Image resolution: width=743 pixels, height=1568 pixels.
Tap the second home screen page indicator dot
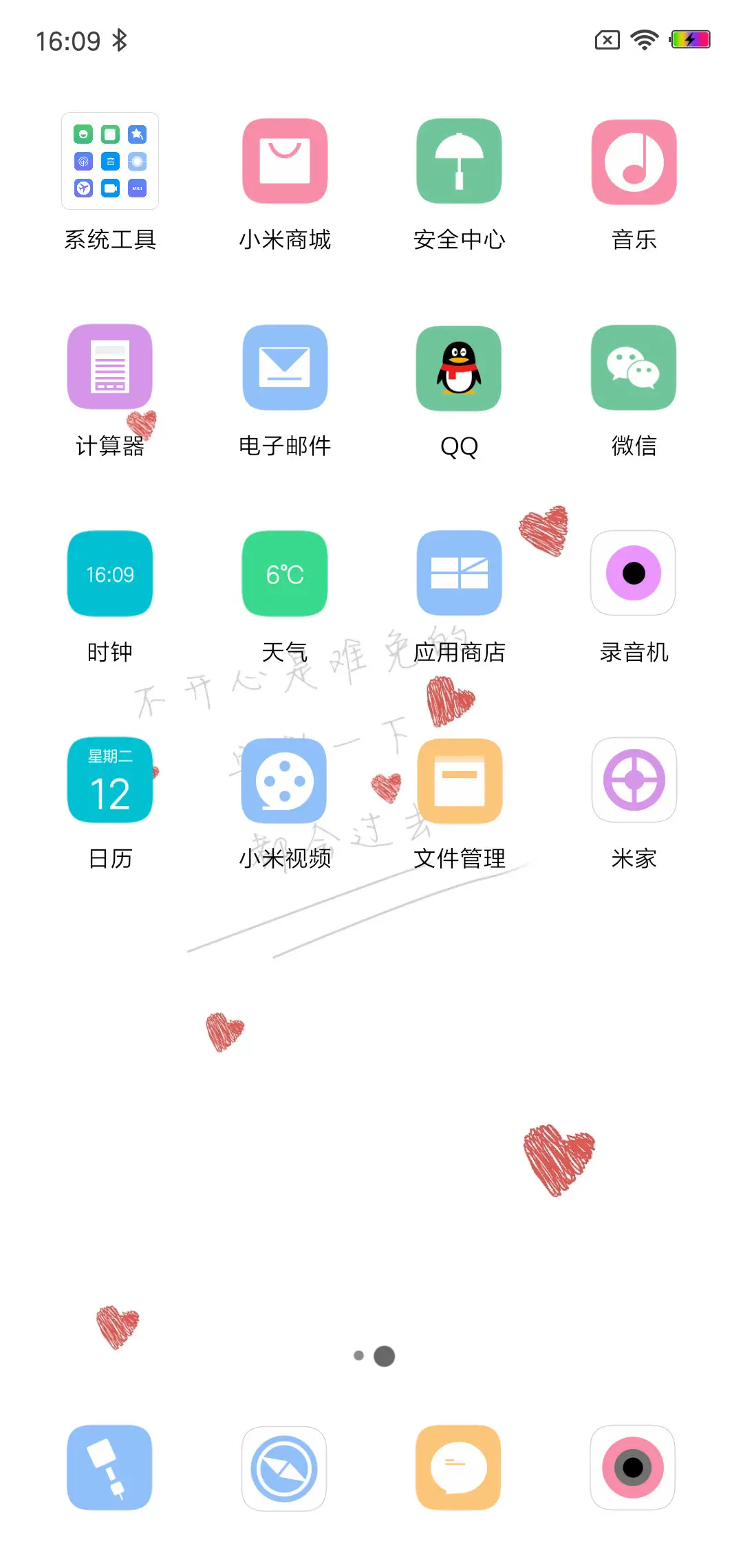[383, 1355]
